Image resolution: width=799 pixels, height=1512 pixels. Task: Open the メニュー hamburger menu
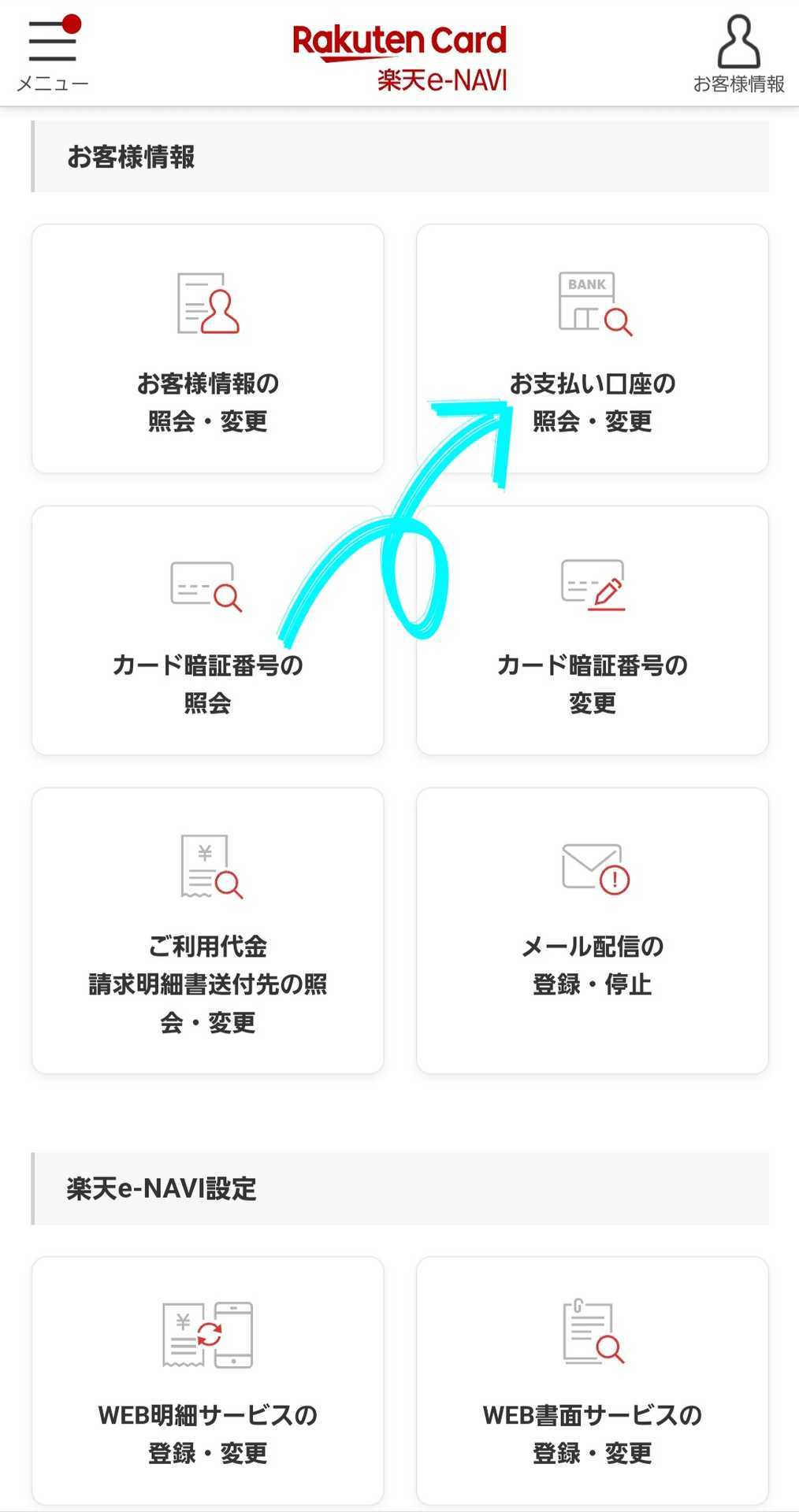tap(52, 52)
